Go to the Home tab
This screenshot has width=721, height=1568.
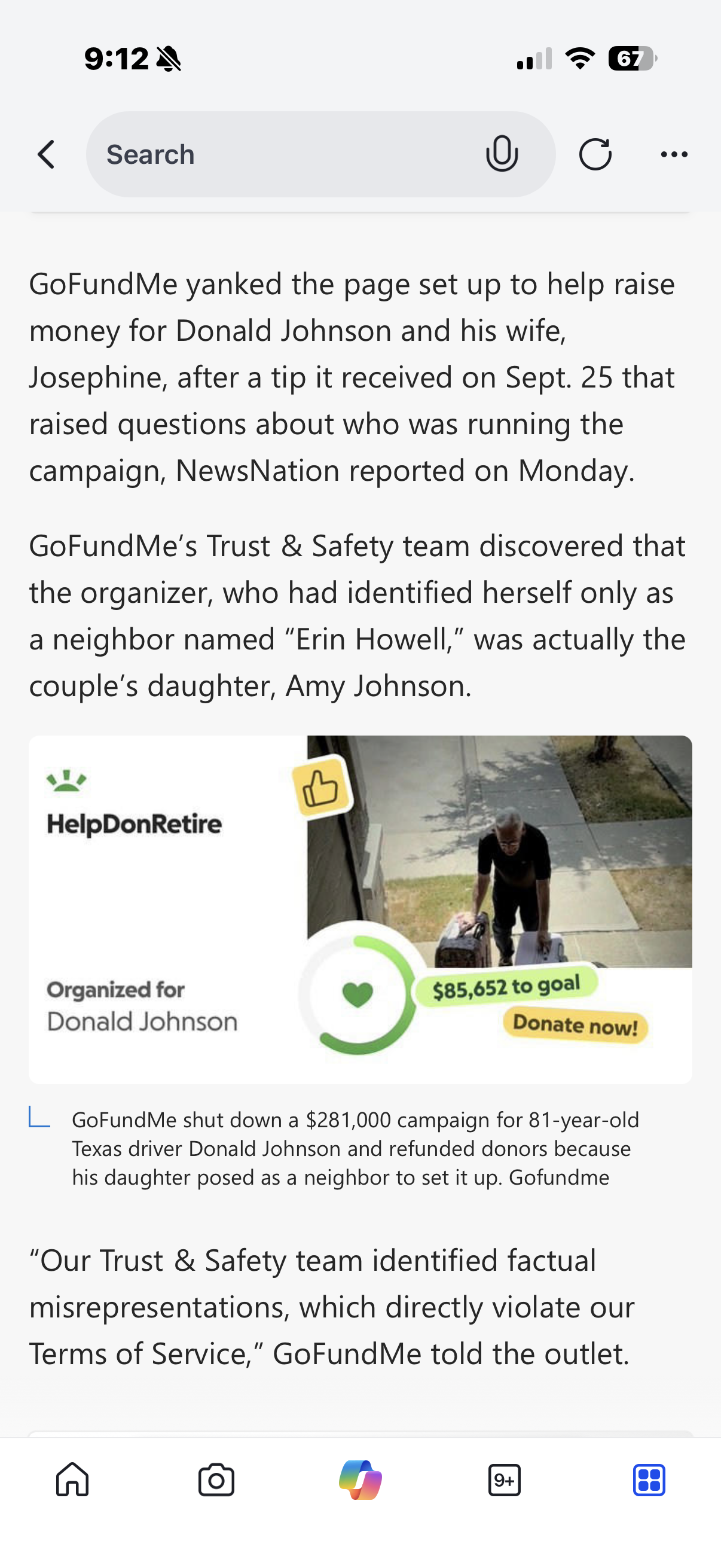tap(72, 1479)
